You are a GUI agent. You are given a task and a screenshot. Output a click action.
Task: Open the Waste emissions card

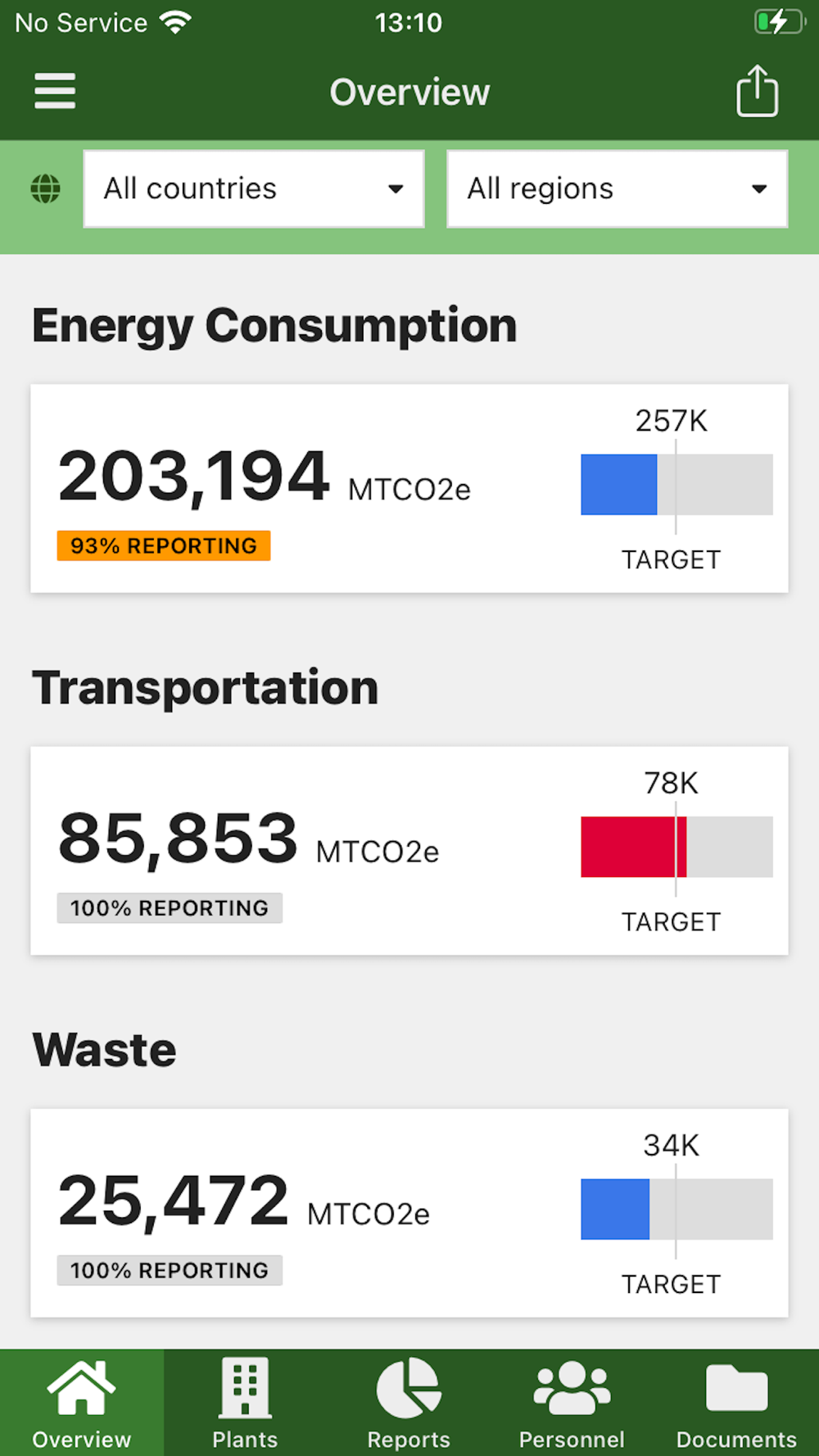click(409, 1213)
